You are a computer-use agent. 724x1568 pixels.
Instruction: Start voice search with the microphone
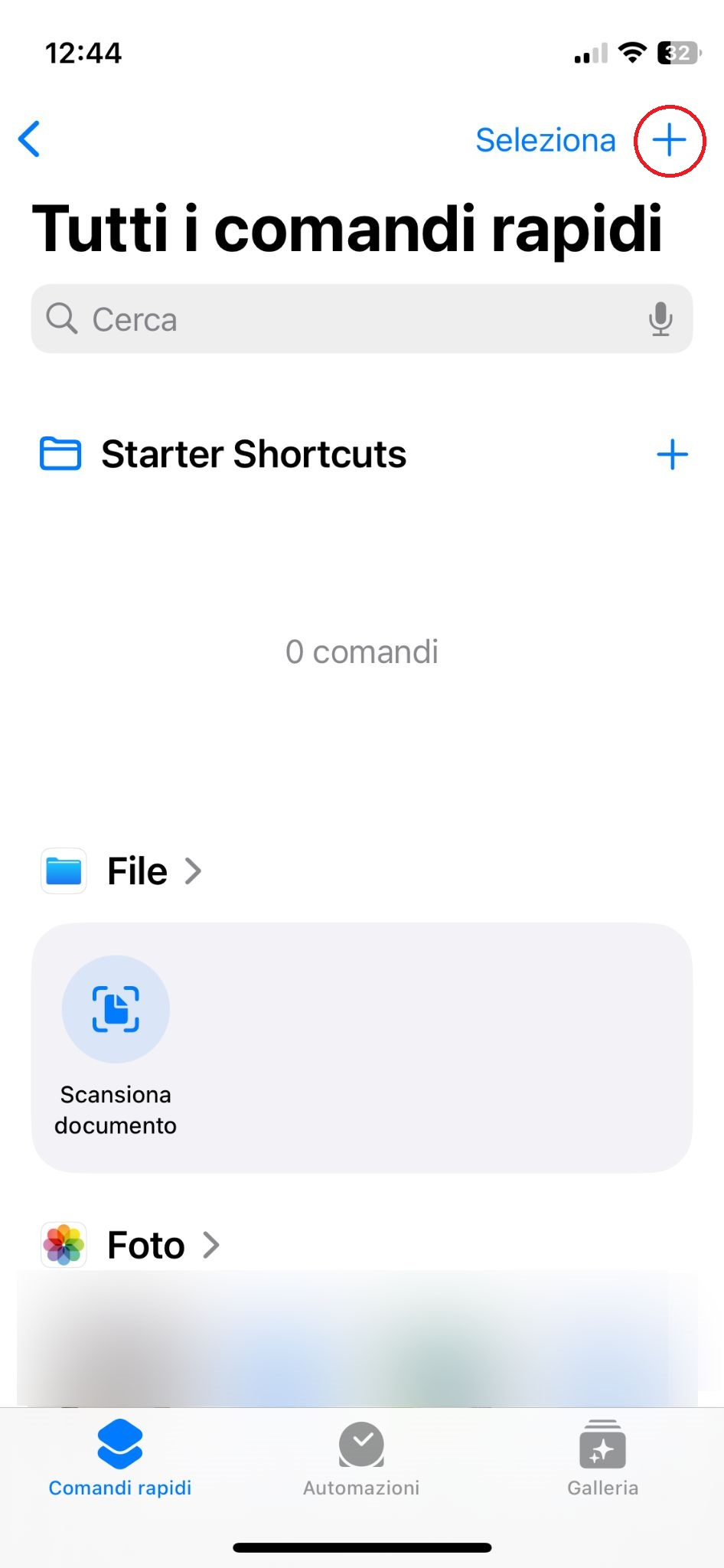click(x=660, y=319)
